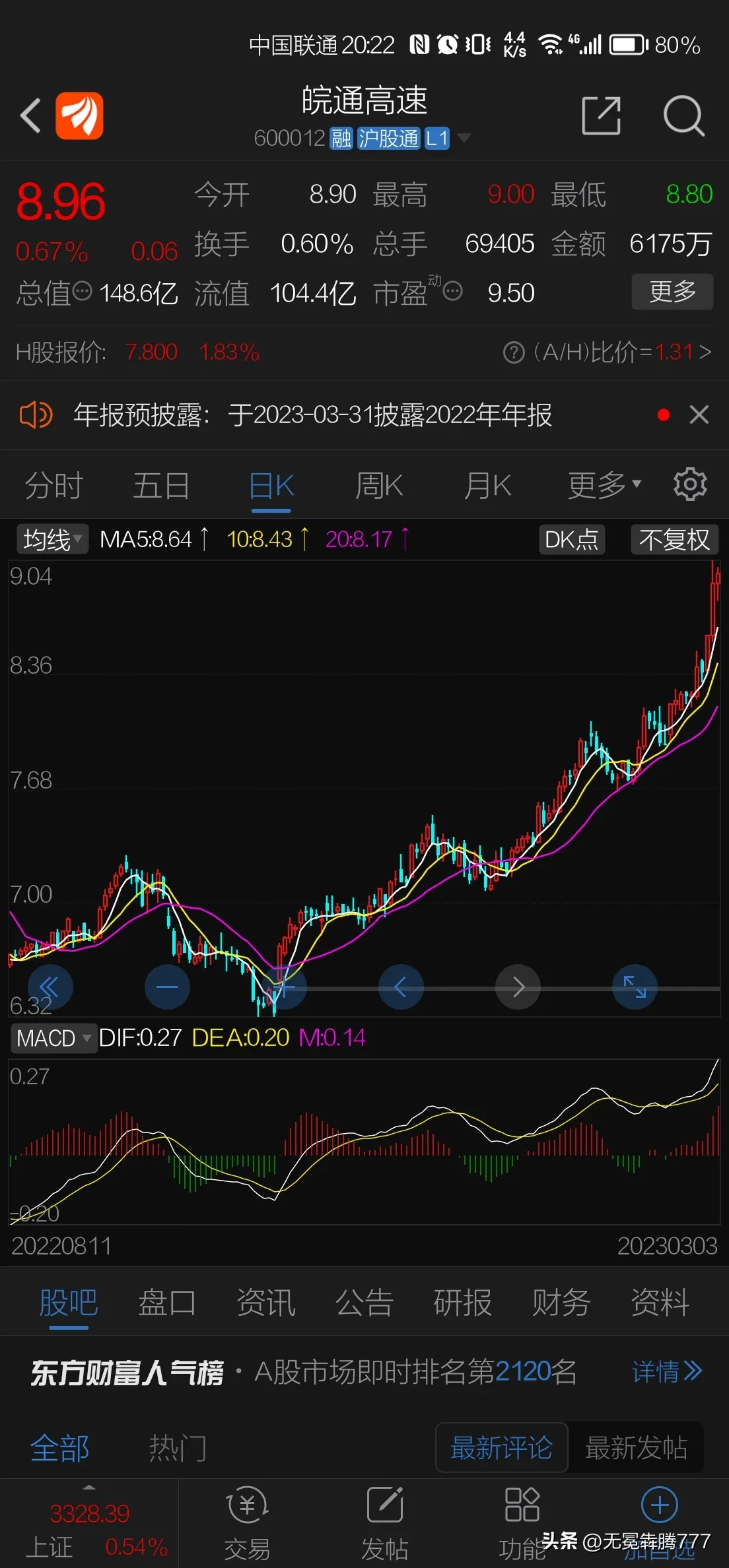Switch to the 五日 chart tab
This screenshot has height=1568, width=729.
(x=161, y=486)
